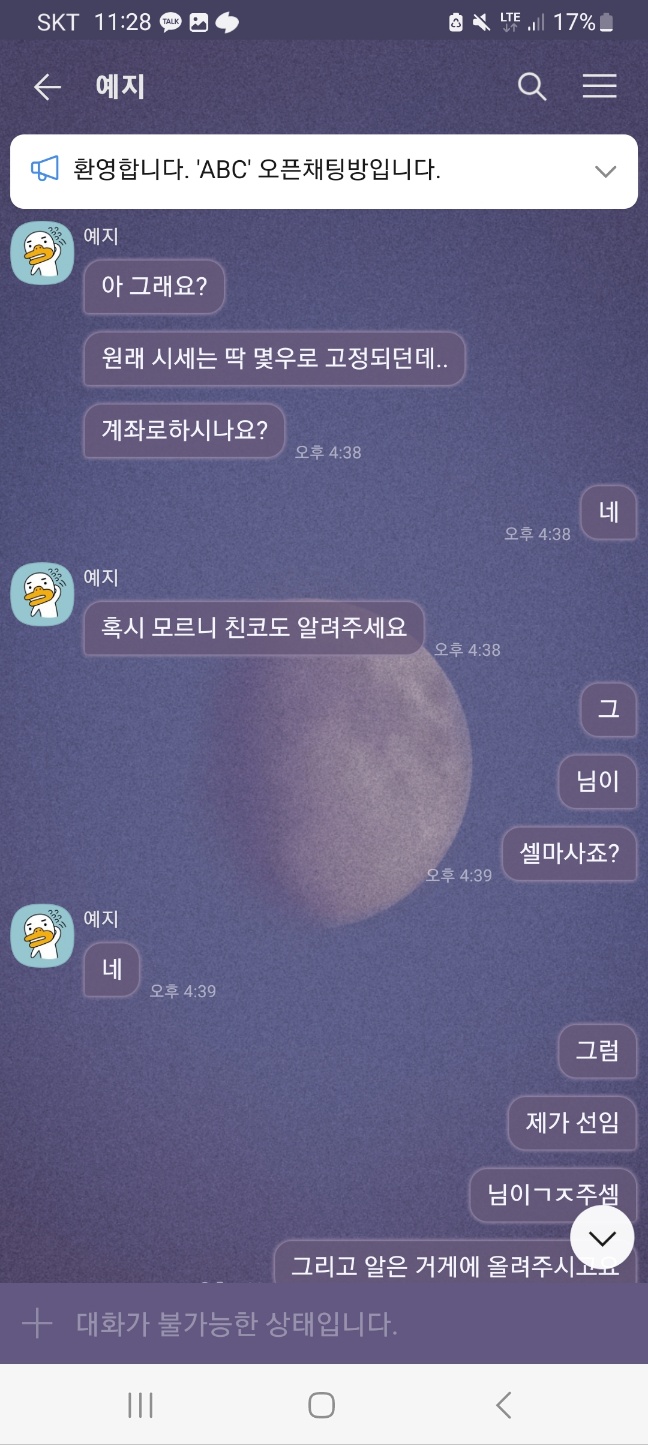Open 예지's profile picture above '아 그래요?'

42,252
